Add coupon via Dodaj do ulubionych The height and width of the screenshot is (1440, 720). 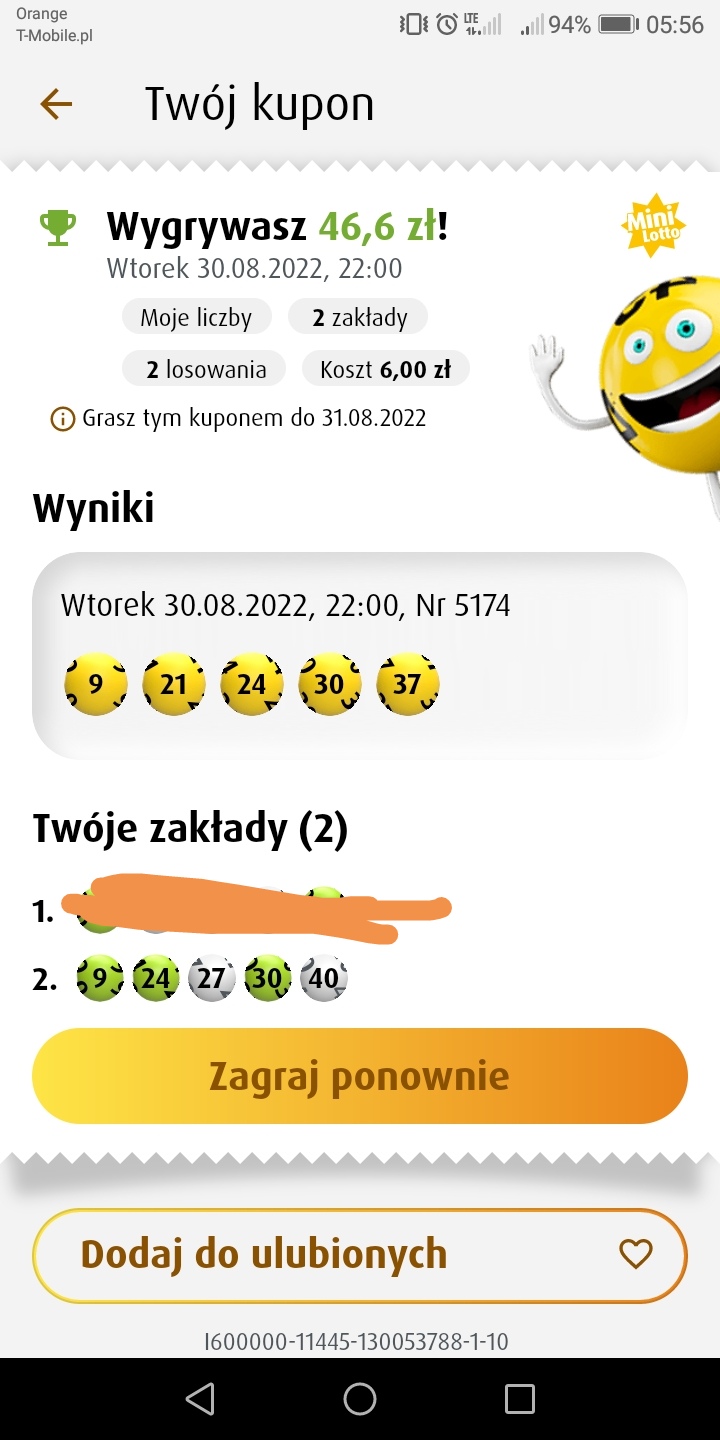pos(359,1255)
